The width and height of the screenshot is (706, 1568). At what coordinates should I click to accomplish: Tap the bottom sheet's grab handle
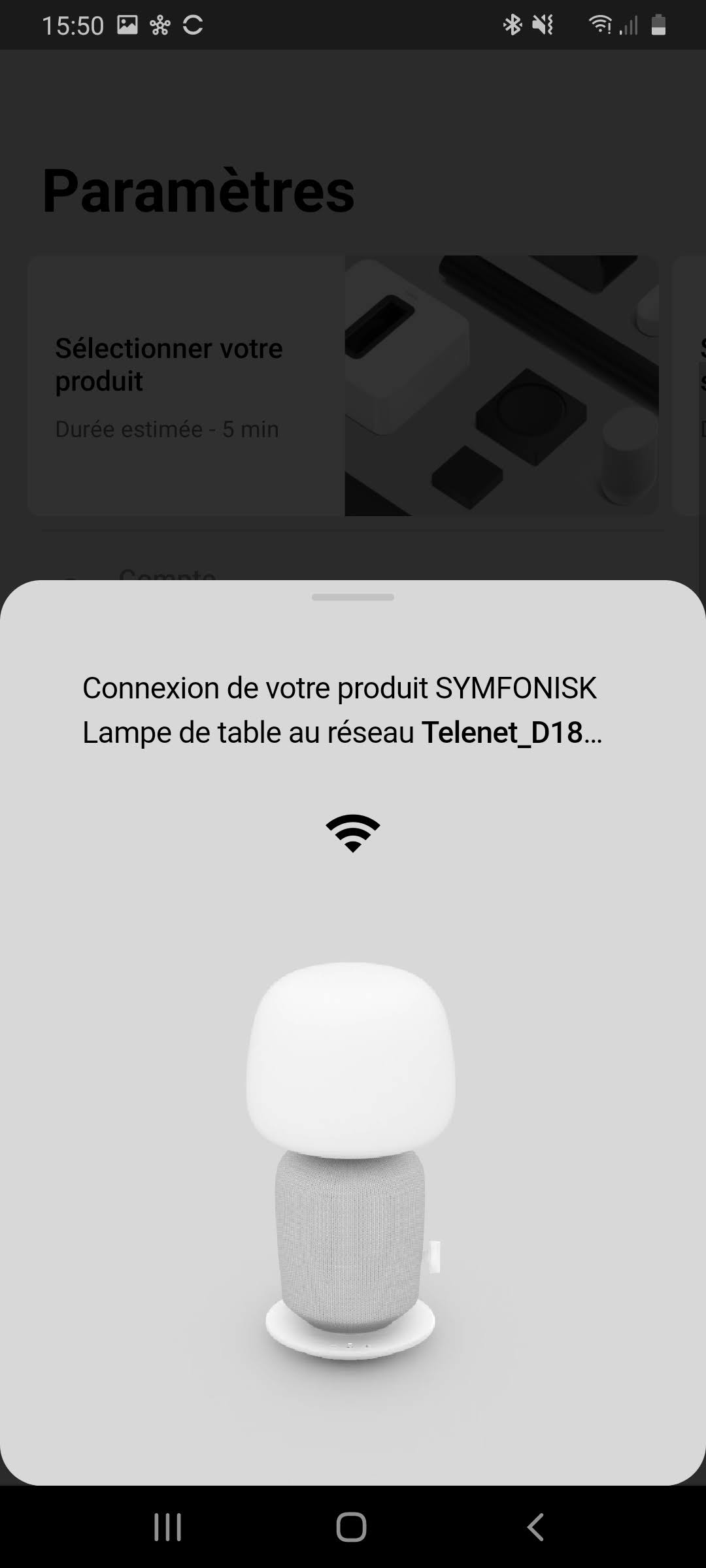pos(353,597)
